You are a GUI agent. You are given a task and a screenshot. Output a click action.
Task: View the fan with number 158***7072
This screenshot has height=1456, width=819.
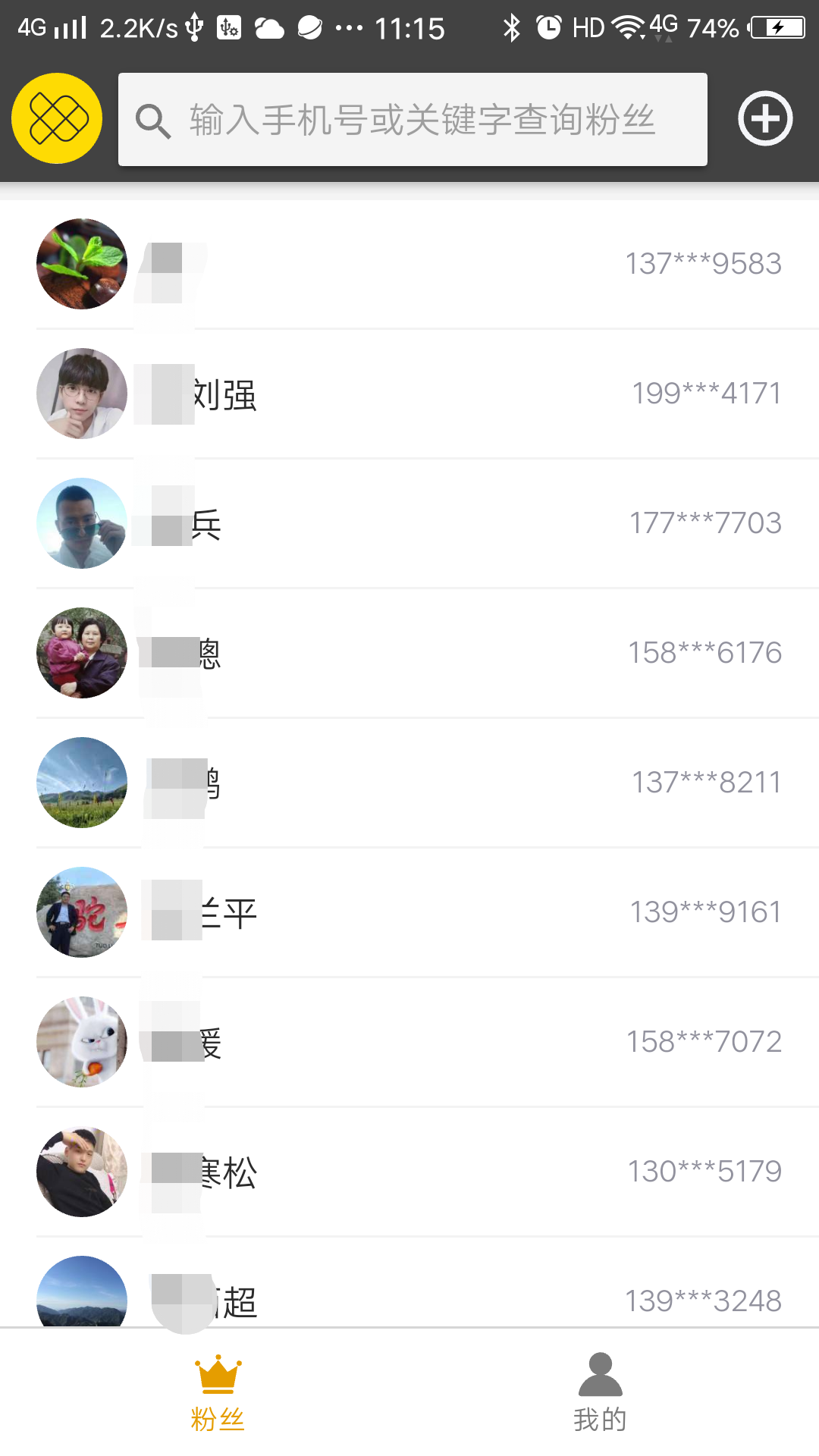pyautogui.click(x=409, y=1042)
